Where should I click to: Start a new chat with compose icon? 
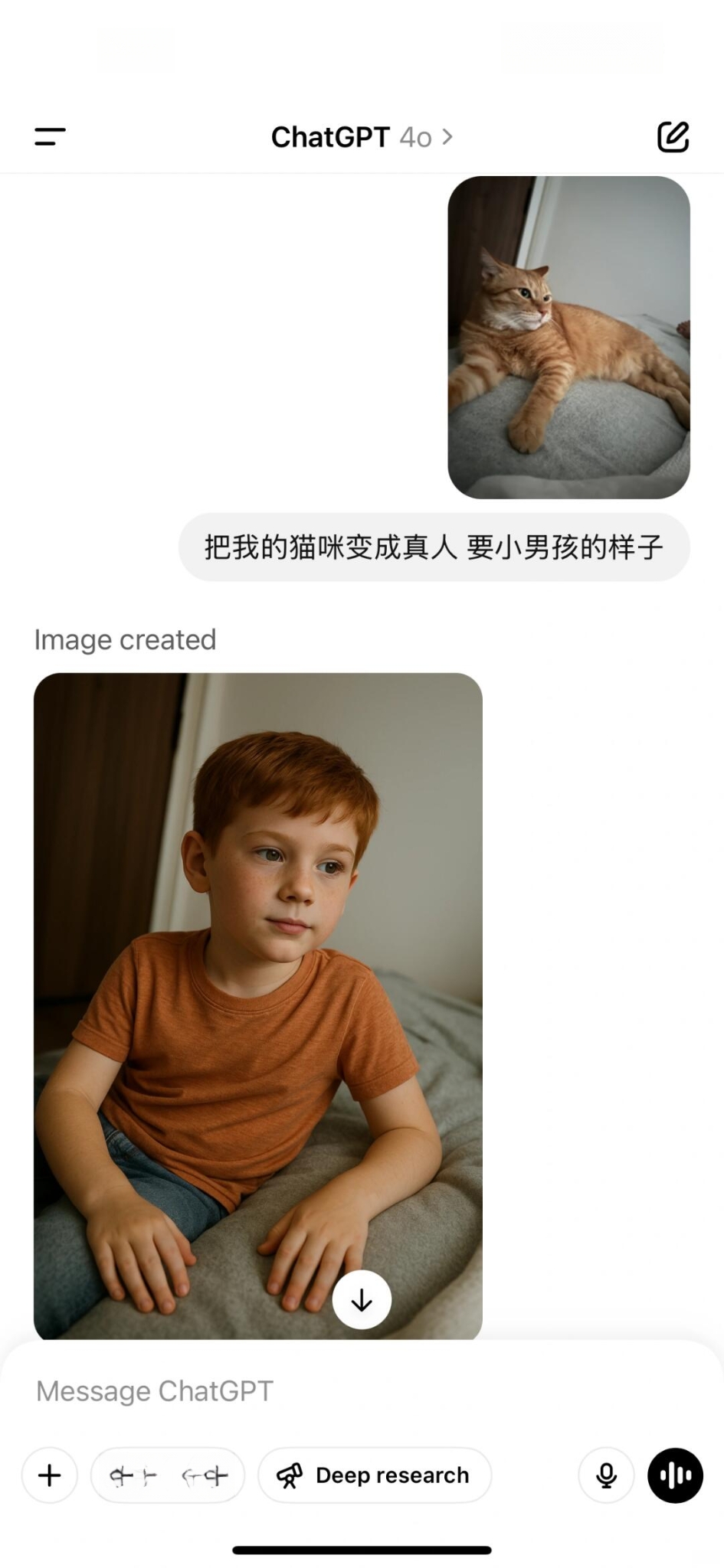coord(673,137)
